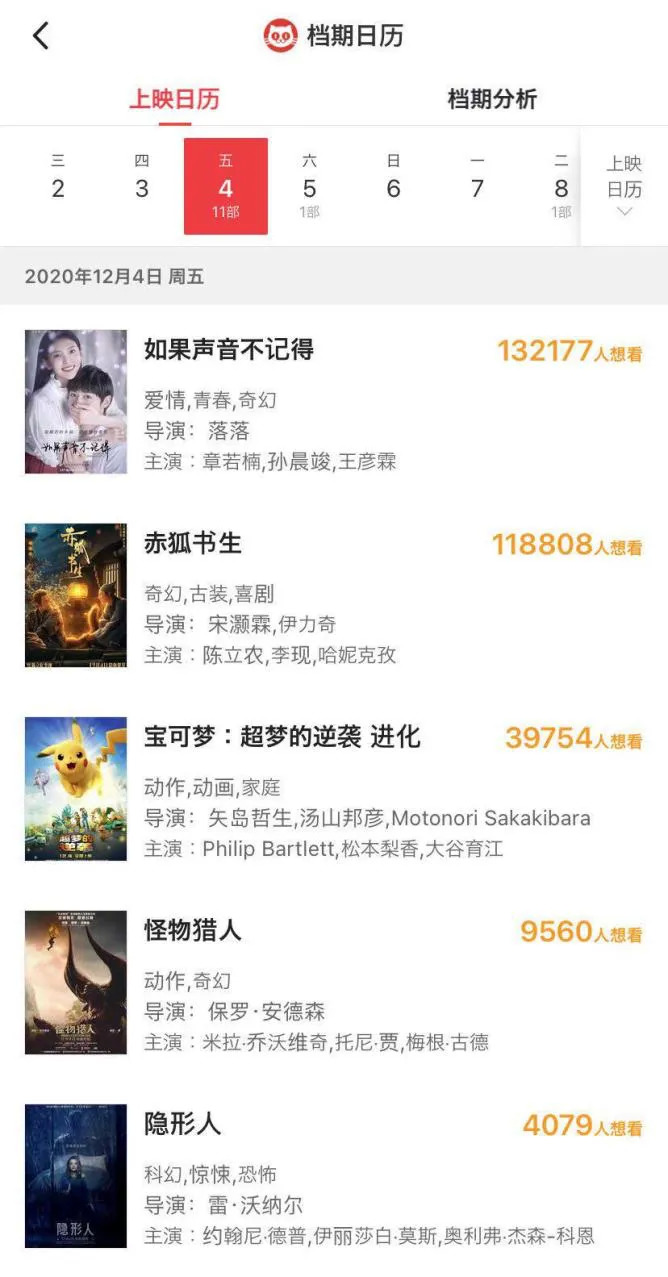Expand the 上映日历 dropdown

tap(625, 187)
